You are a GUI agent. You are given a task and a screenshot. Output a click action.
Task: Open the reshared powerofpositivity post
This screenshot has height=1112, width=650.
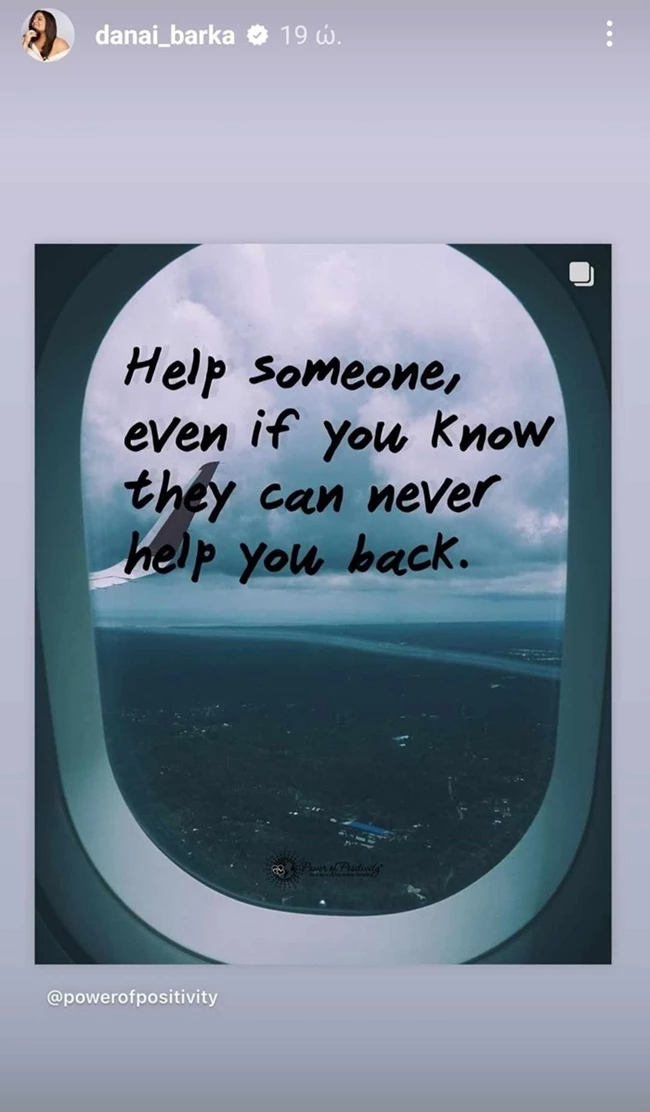pyautogui.click(x=323, y=603)
